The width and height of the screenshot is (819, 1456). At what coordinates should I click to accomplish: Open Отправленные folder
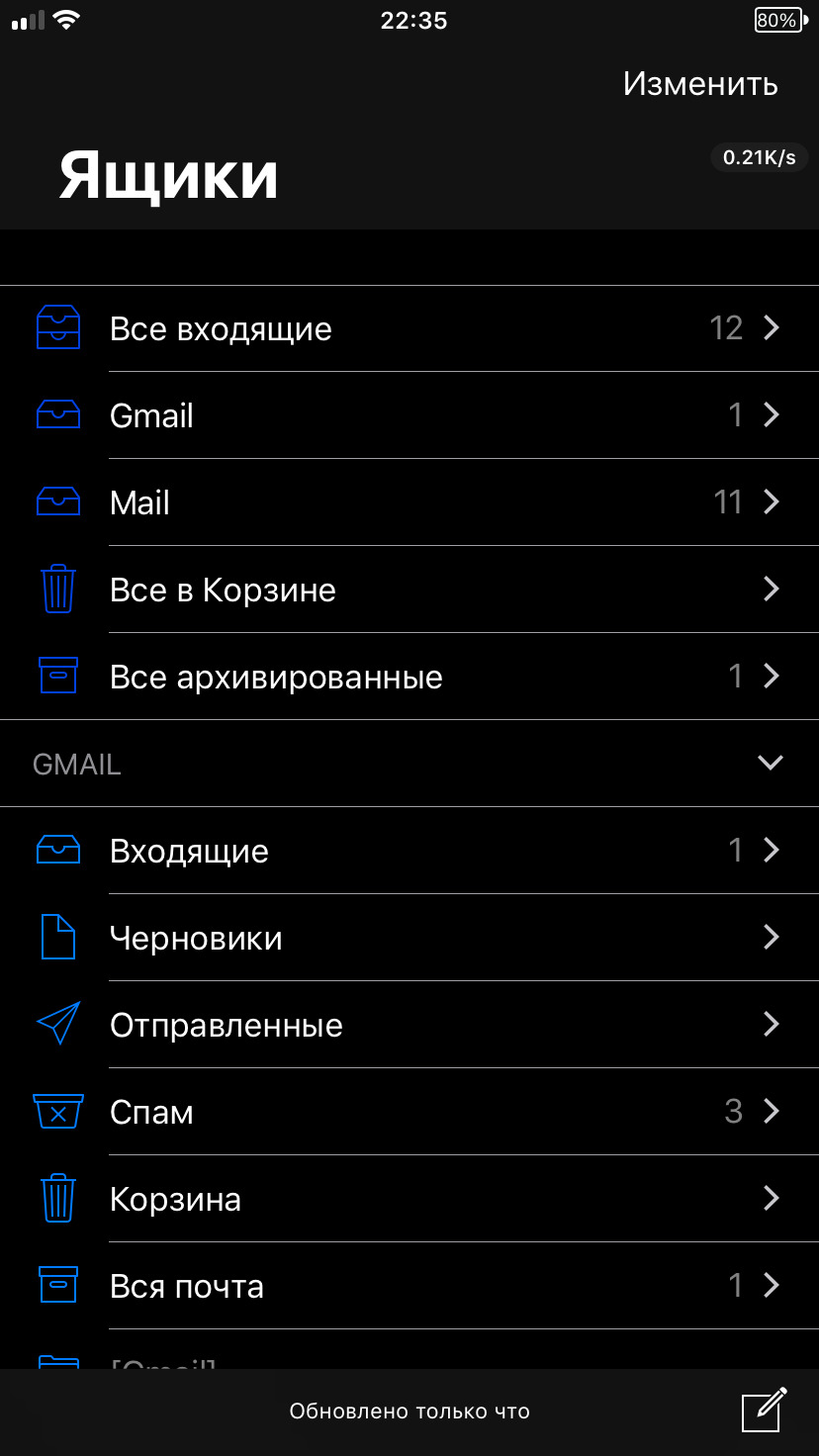click(409, 1025)
